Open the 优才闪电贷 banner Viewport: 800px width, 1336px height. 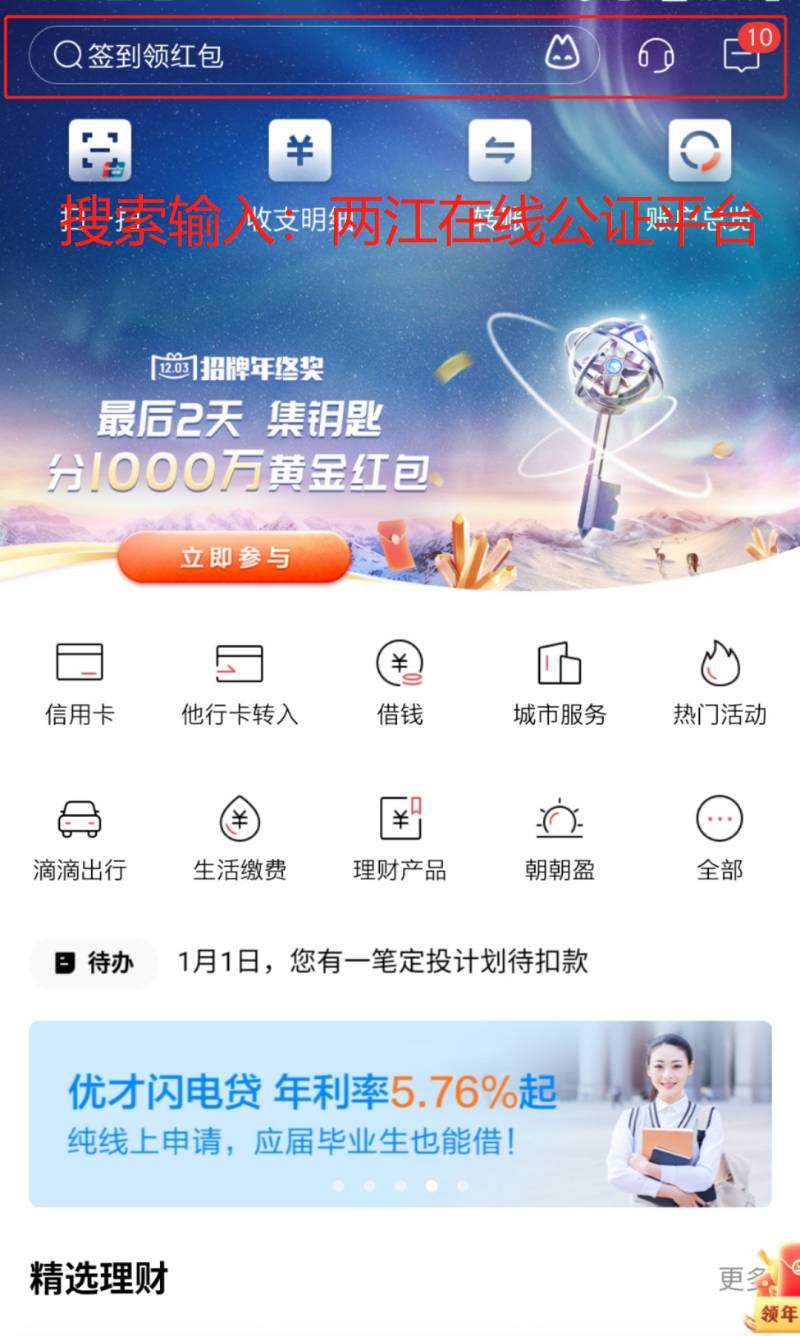point(400,1112)
